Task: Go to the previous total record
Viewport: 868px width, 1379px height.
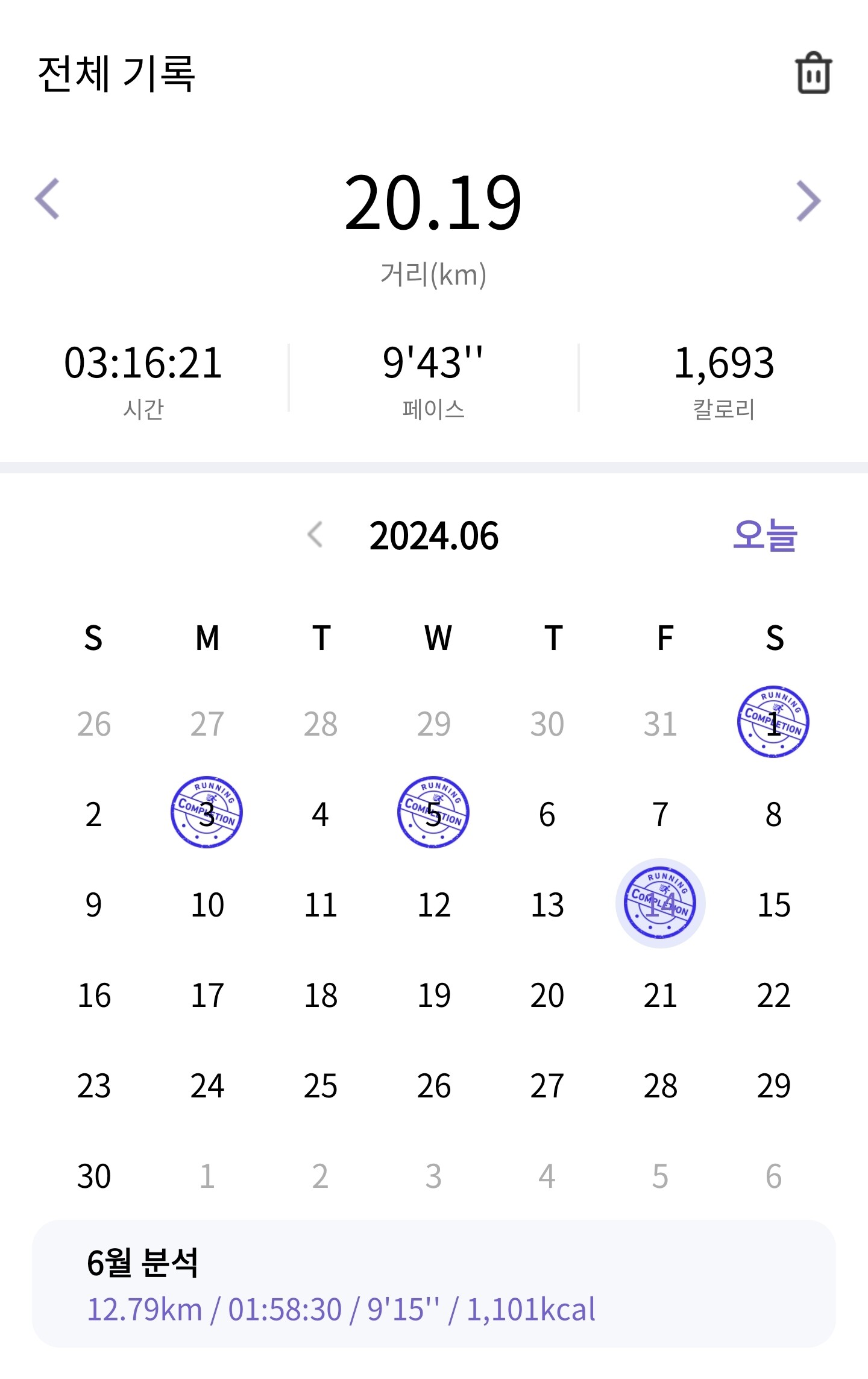Action: (x=48, y=199)
